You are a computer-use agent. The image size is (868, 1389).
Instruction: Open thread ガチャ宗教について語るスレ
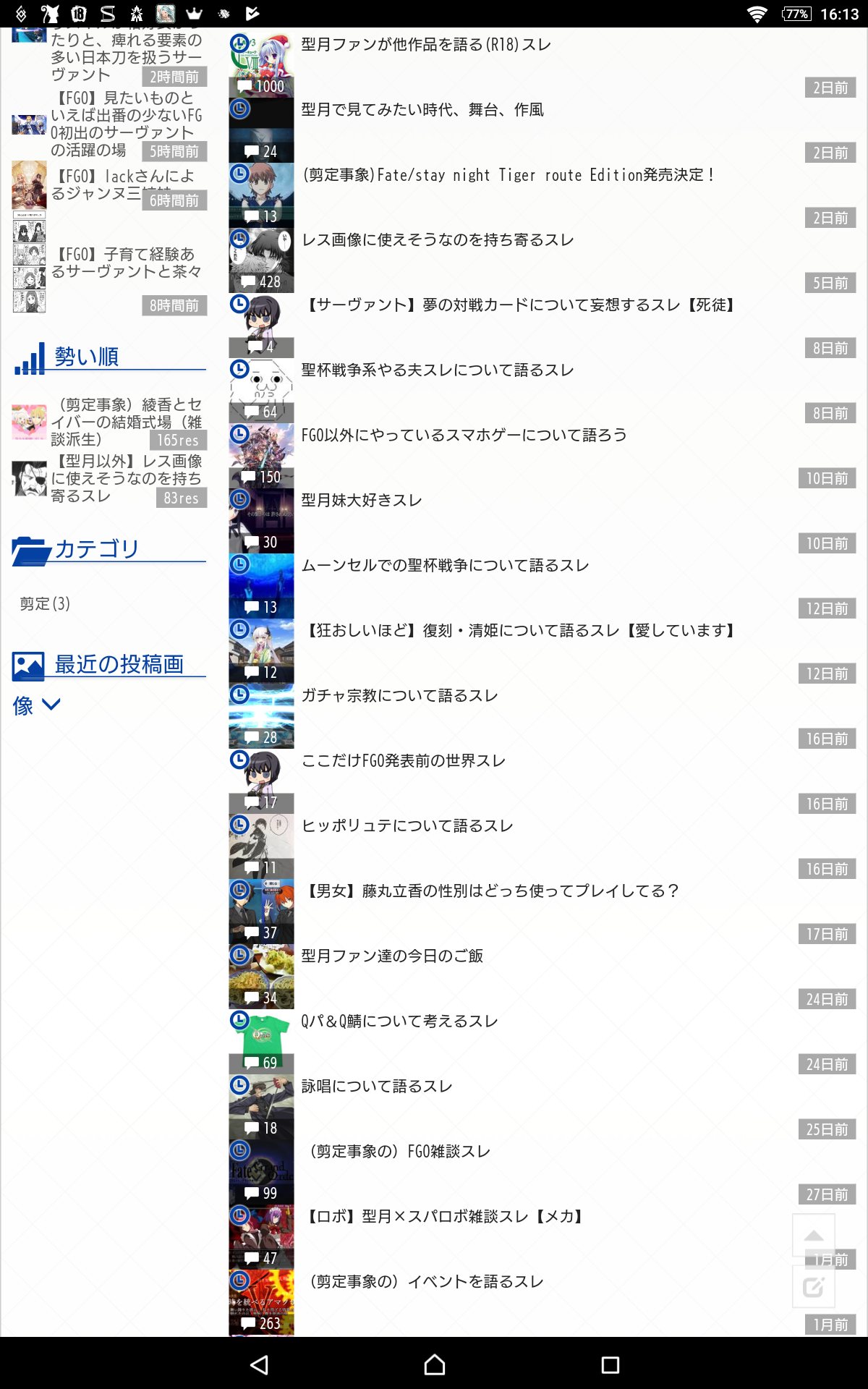(399, 696)
